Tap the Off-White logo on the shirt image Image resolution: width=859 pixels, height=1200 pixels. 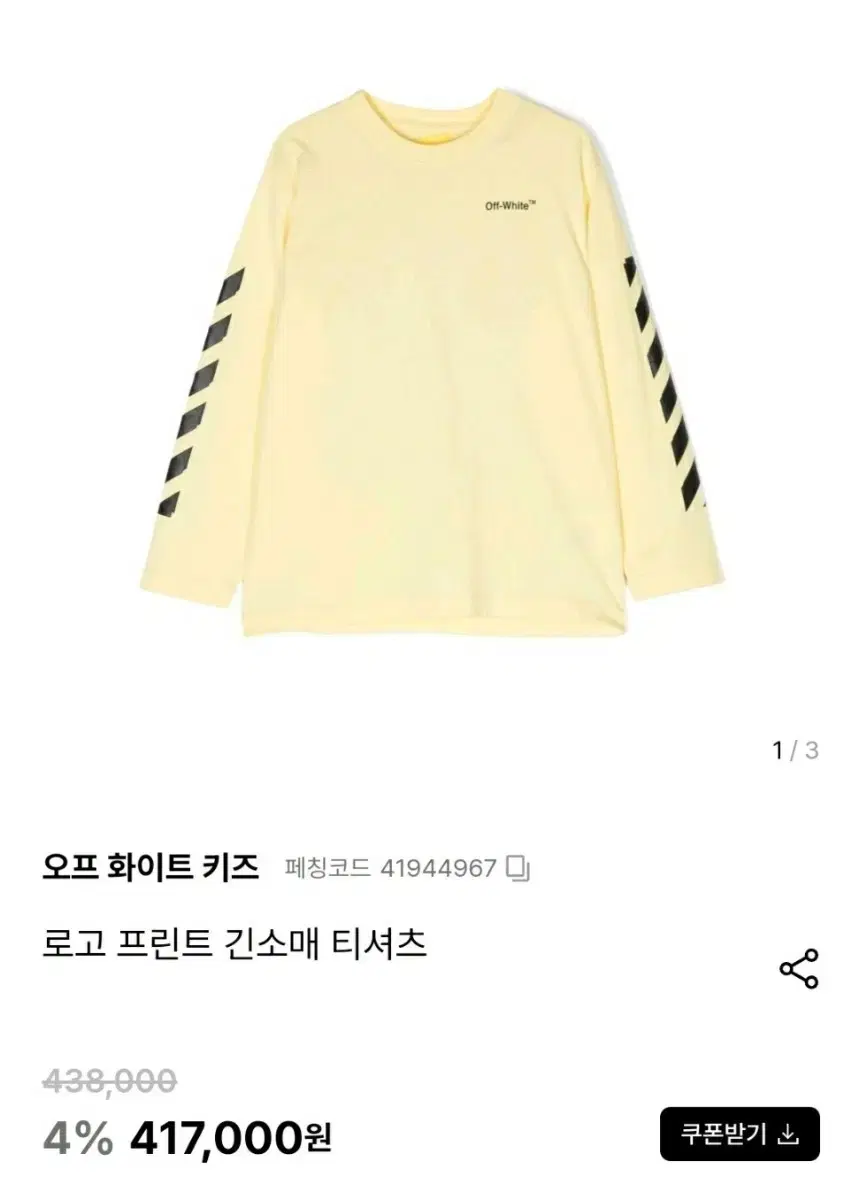512,206
